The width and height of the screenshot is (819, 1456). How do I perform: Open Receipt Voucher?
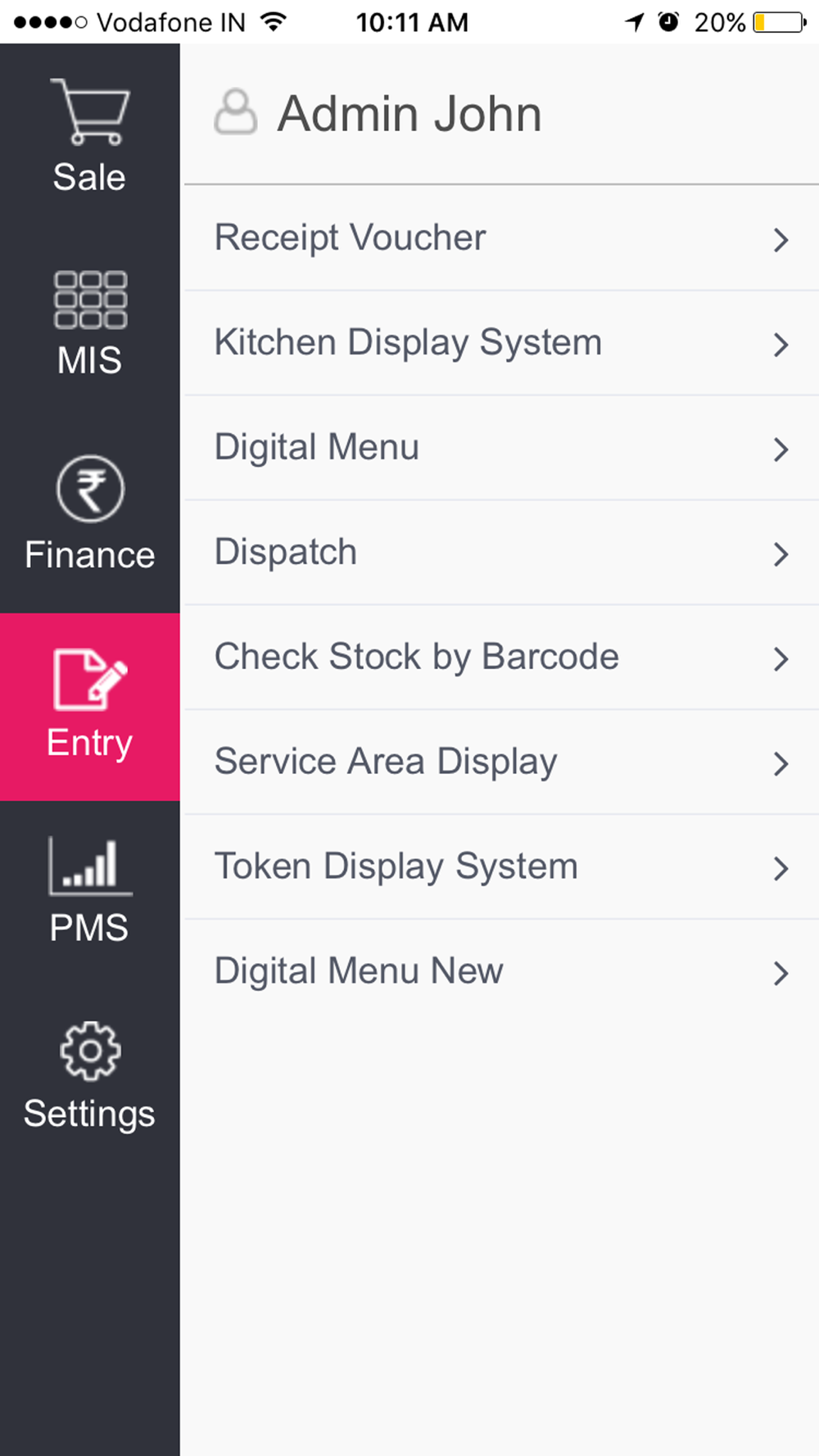pyautogui.click(x=501, y=238)
